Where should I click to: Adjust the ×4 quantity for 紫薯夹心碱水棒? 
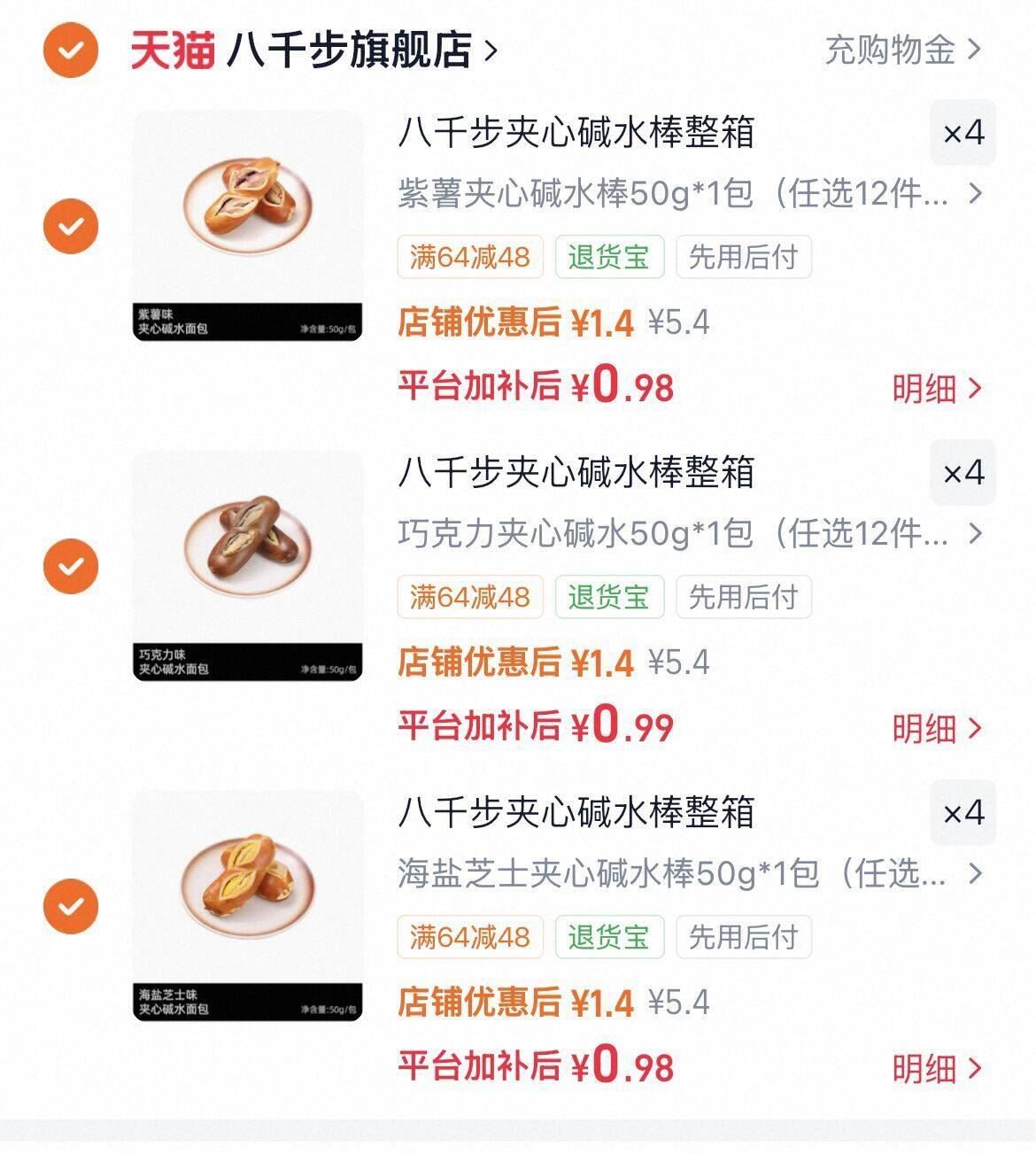[963, 134]
